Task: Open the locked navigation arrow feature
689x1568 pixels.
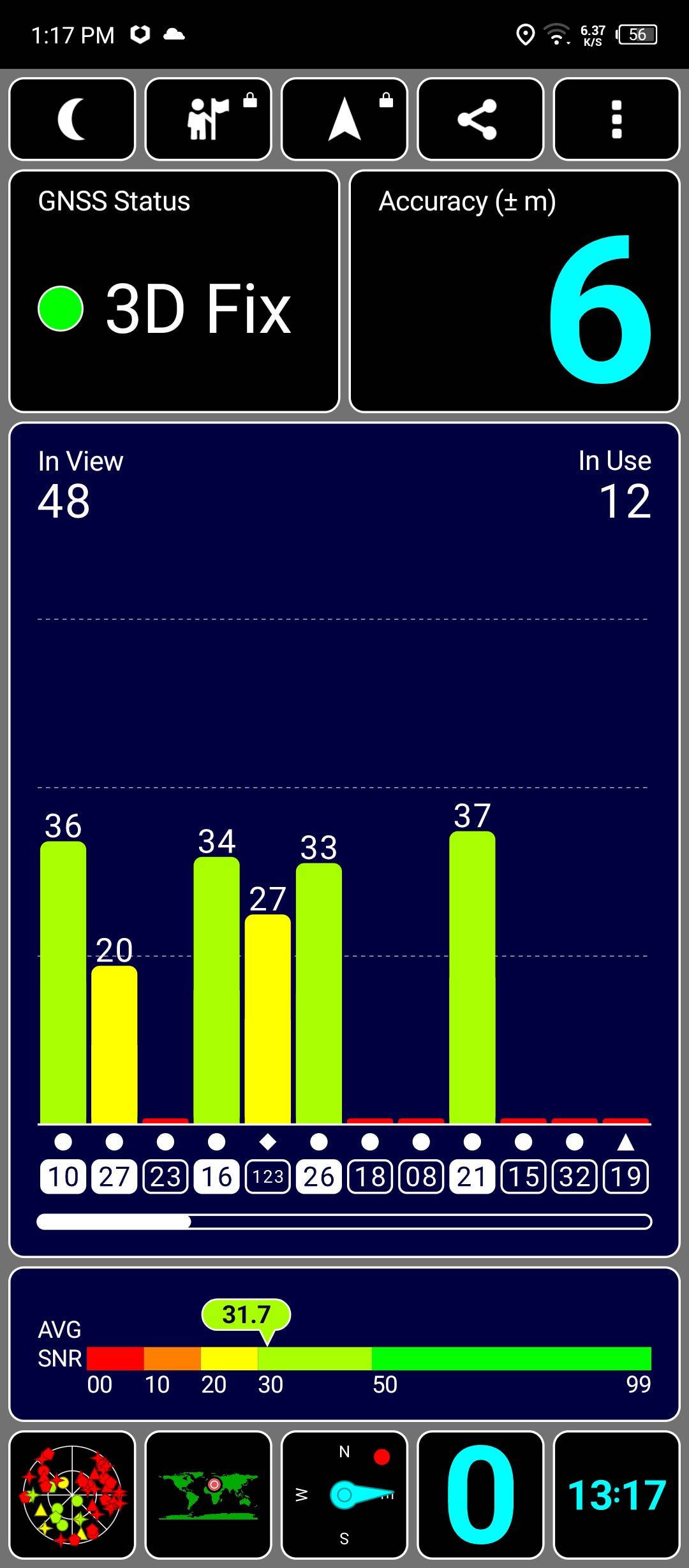Action: coord(344,119)
